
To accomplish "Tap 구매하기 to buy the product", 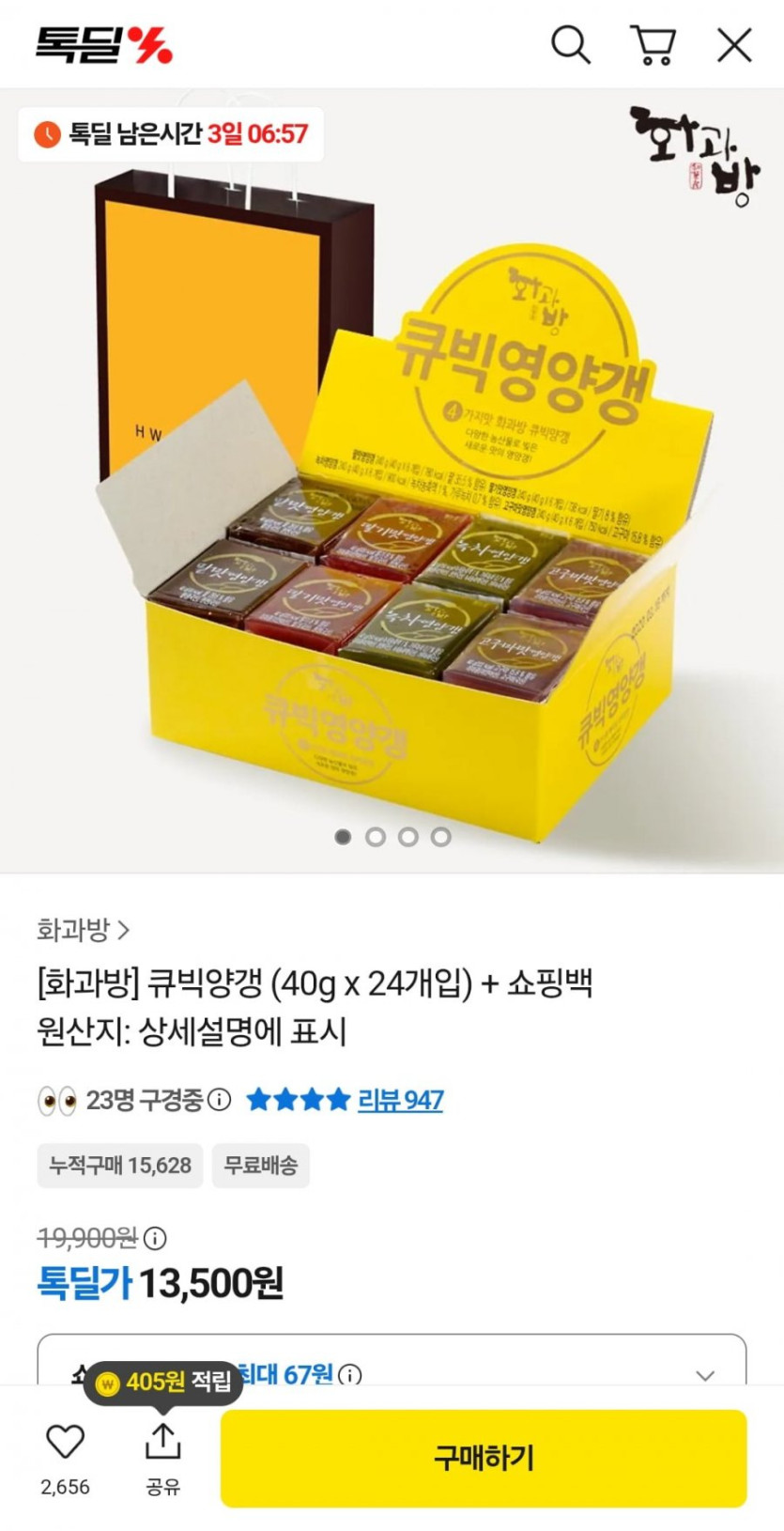I will pyautogui.click(x=484, y=1458).
